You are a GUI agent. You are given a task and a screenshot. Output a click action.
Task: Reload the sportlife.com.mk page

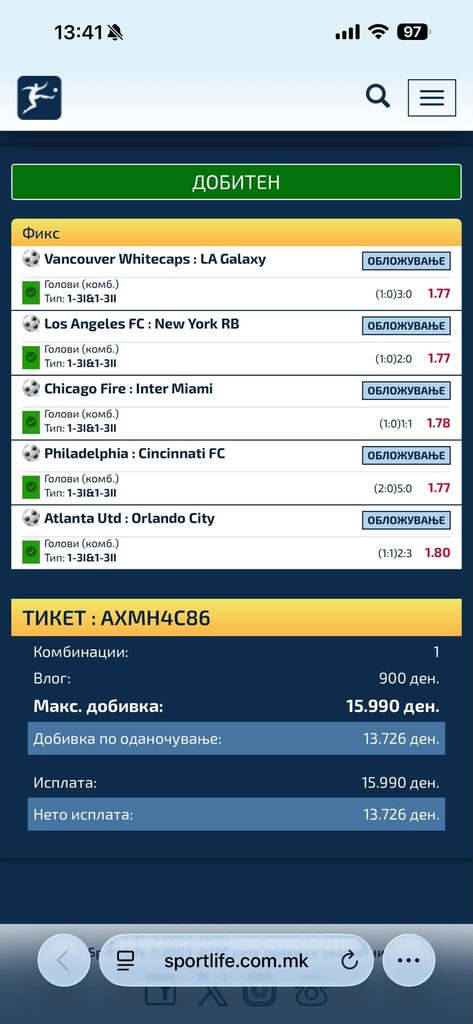(350, 960)
